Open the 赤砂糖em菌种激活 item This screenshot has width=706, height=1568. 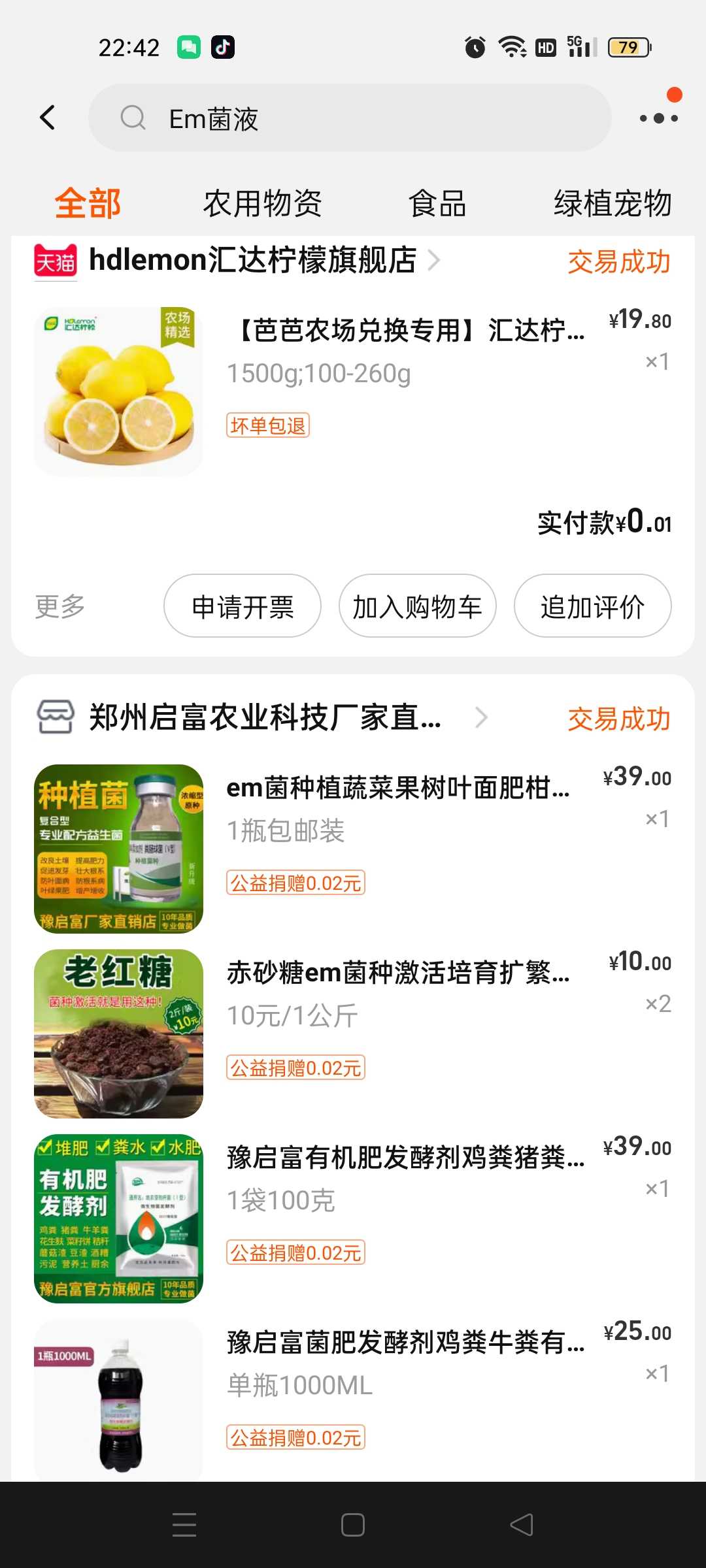tap(353, 1034)
